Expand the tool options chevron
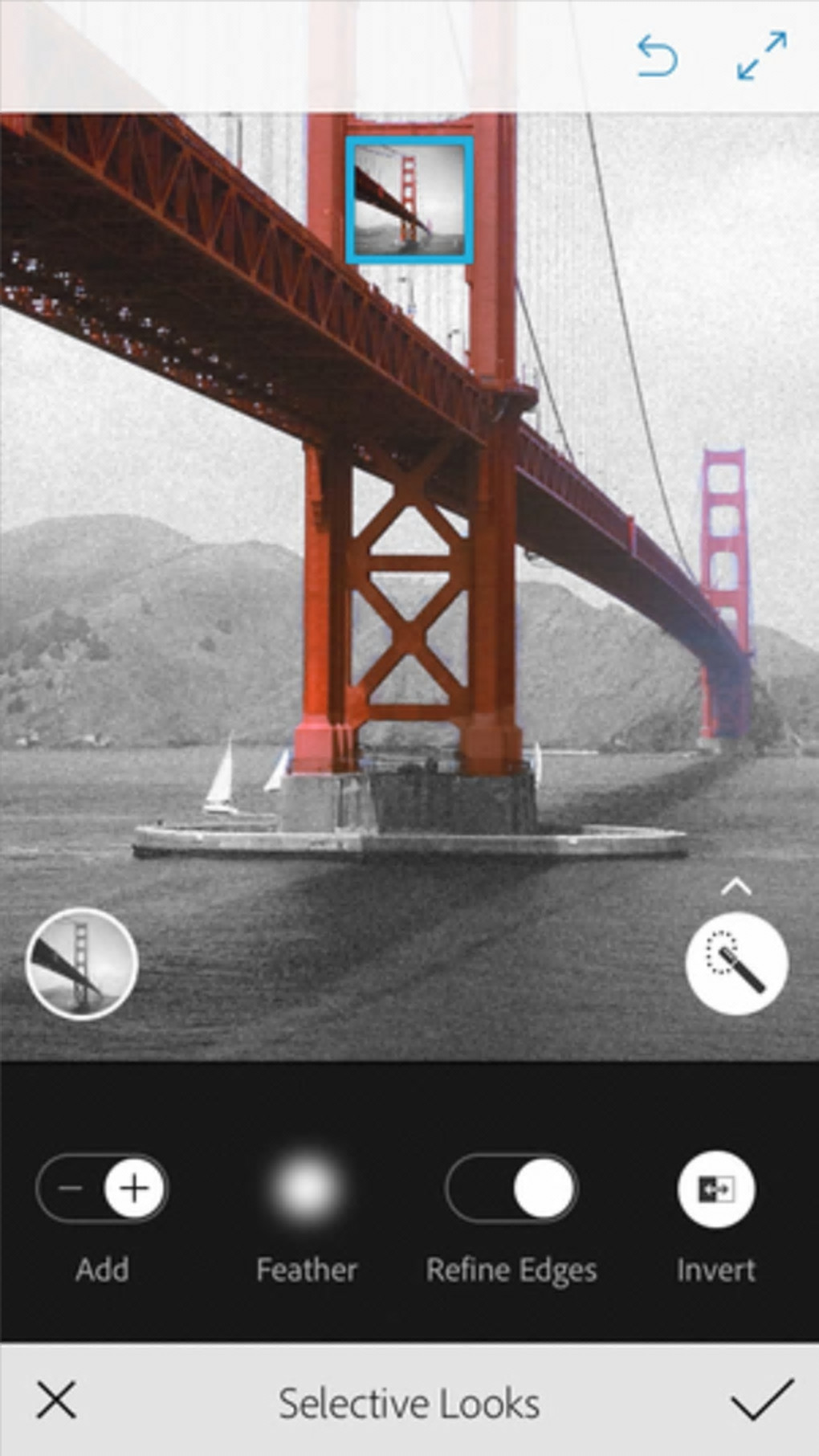Image resolution: width=819 pixels, height=1456 pixels. pos(736,887)
